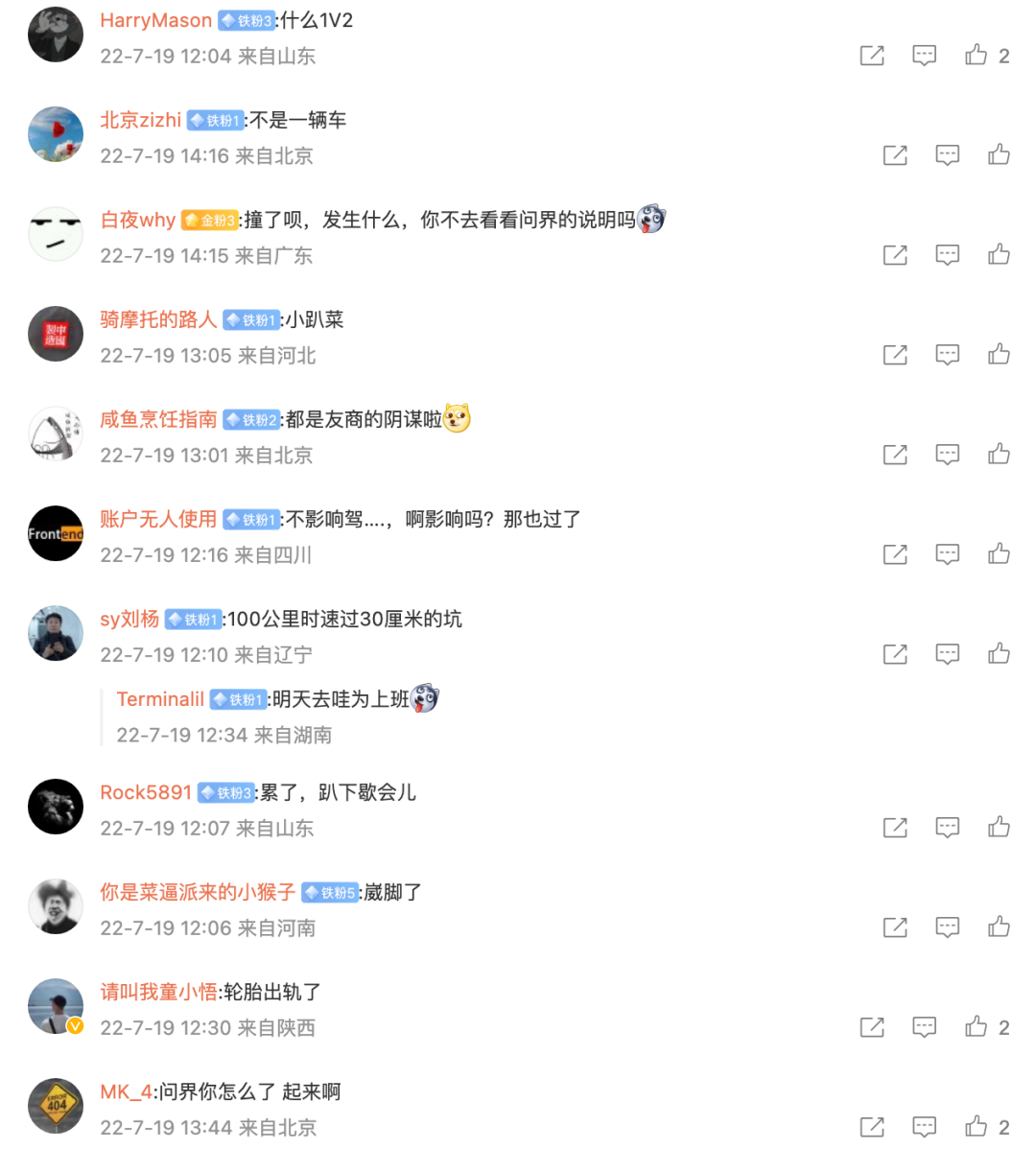This screenshot has width=1036, height=1173.
Task: Share Rock5891's comment
Action: click(x=895, y=828)
